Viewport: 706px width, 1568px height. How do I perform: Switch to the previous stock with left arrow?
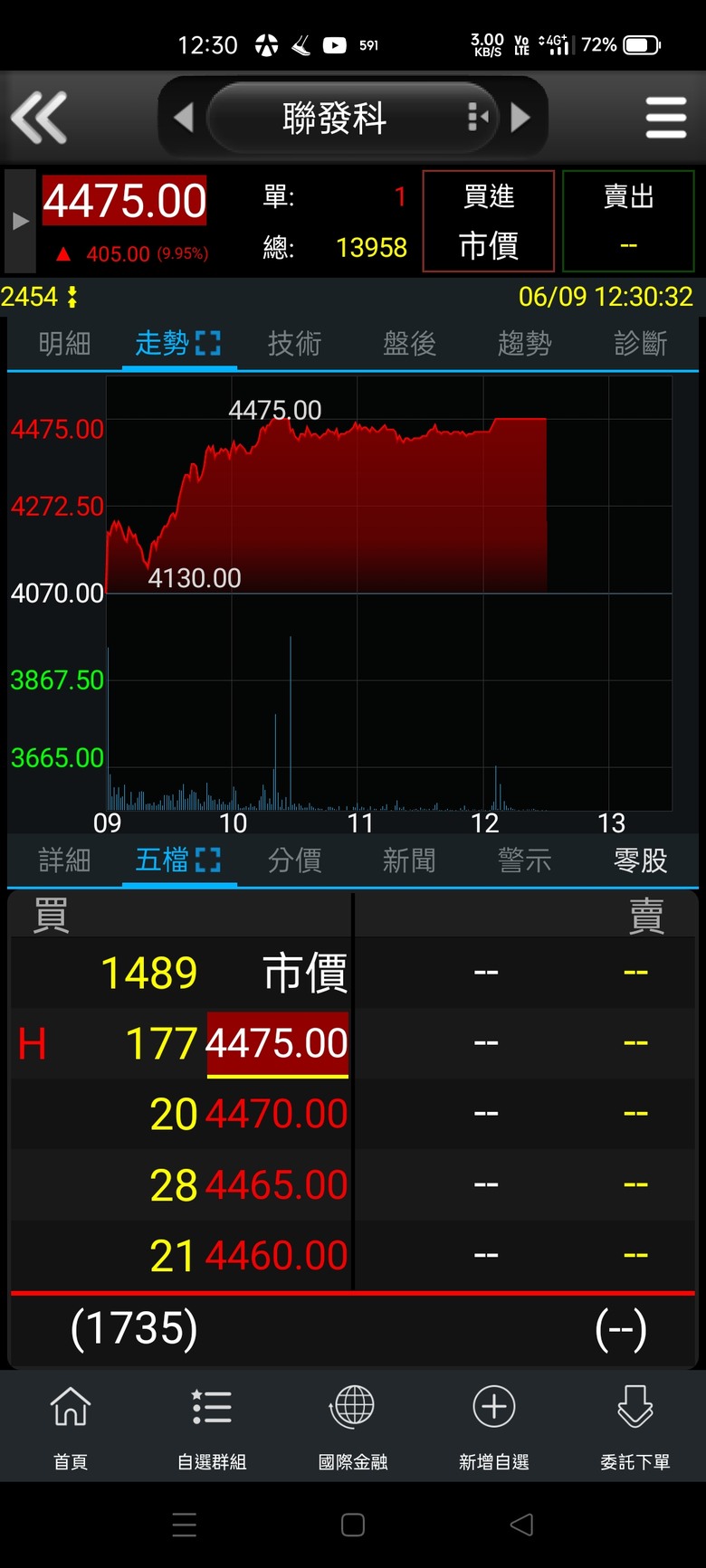(184, 118)
